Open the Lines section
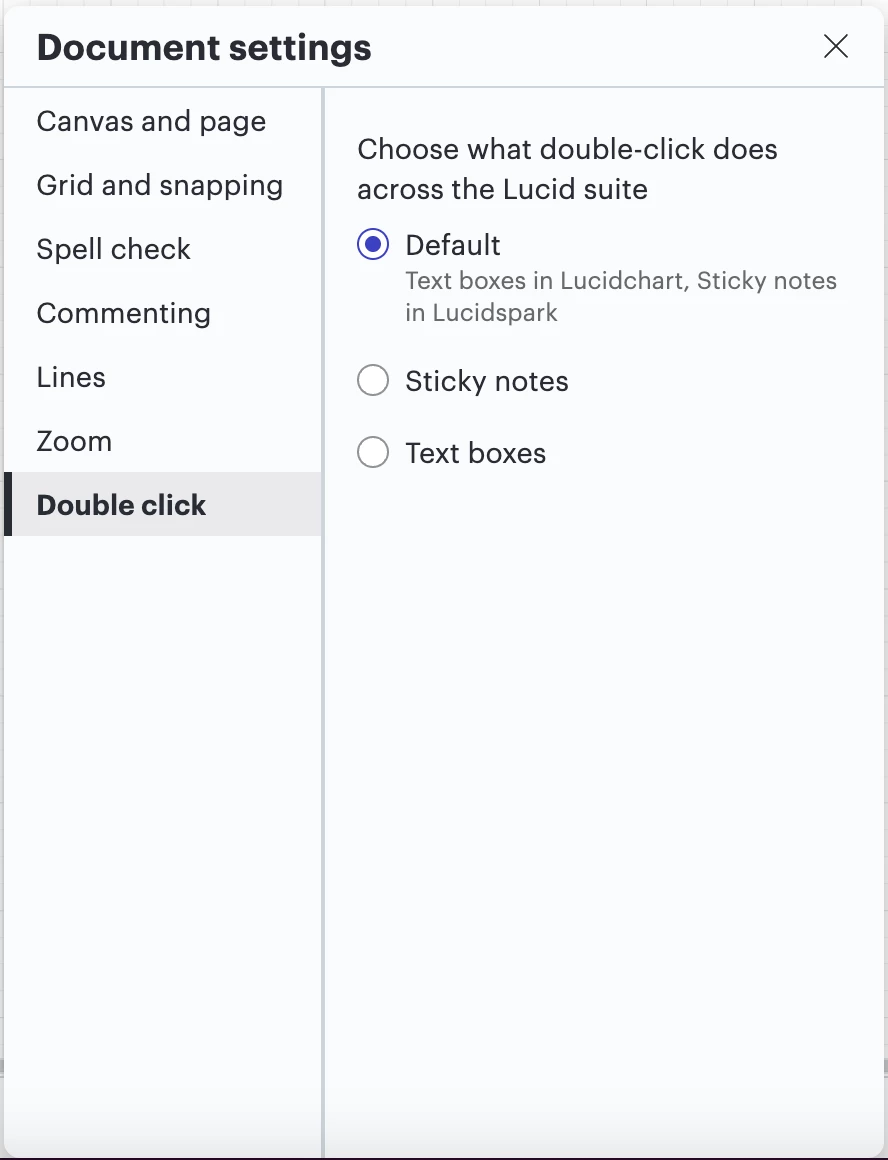Viewport: 888px width, 1160px height. (x=71, y=378)
